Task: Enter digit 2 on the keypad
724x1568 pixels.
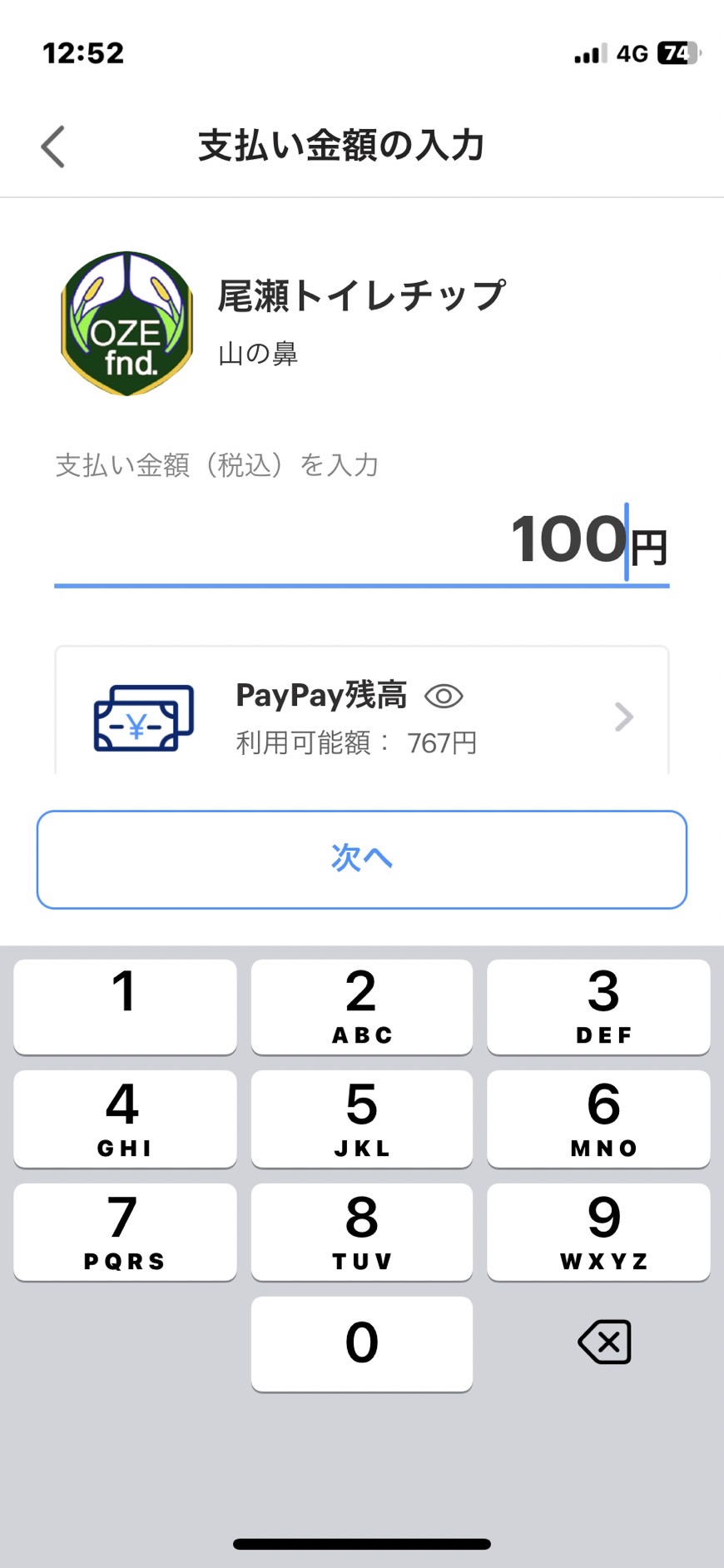Action: coord(362,1006)
